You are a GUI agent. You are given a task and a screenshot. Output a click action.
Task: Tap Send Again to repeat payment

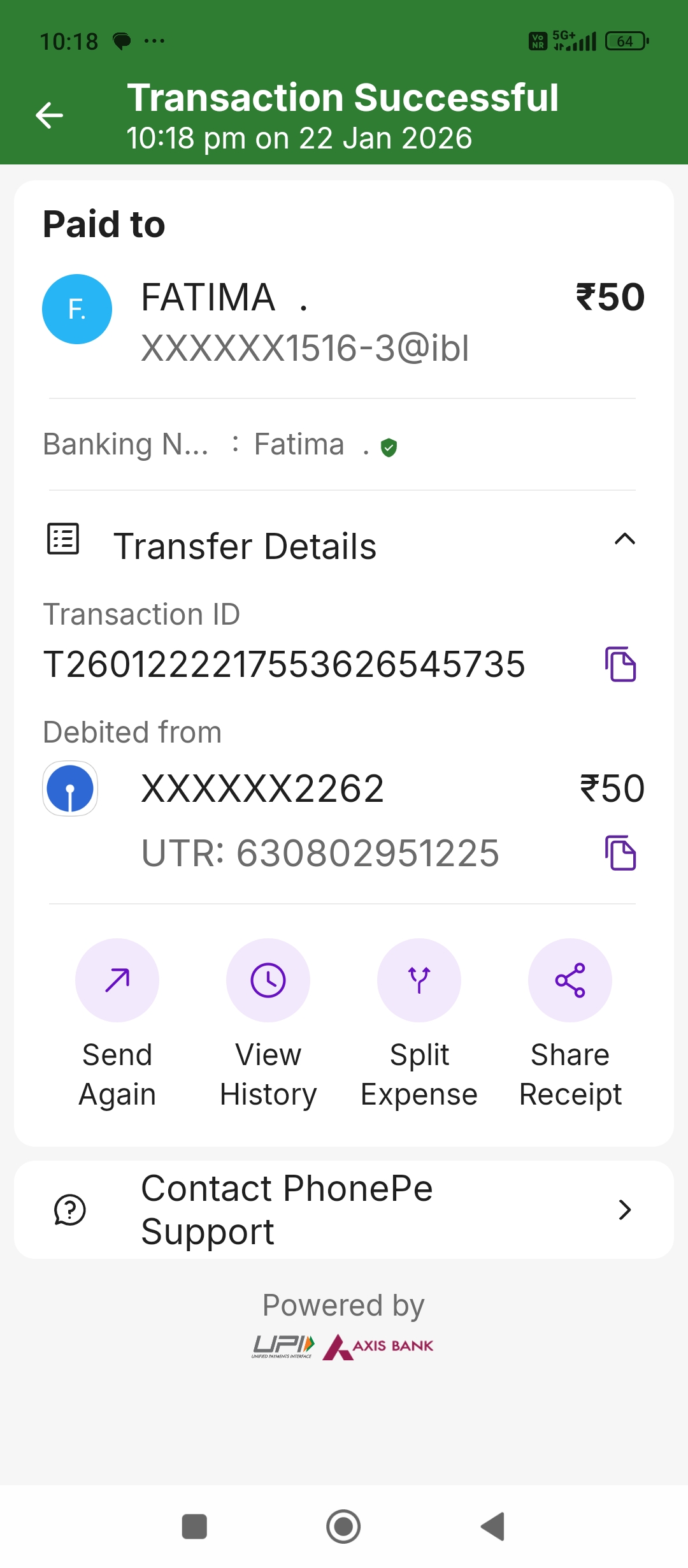117,980
